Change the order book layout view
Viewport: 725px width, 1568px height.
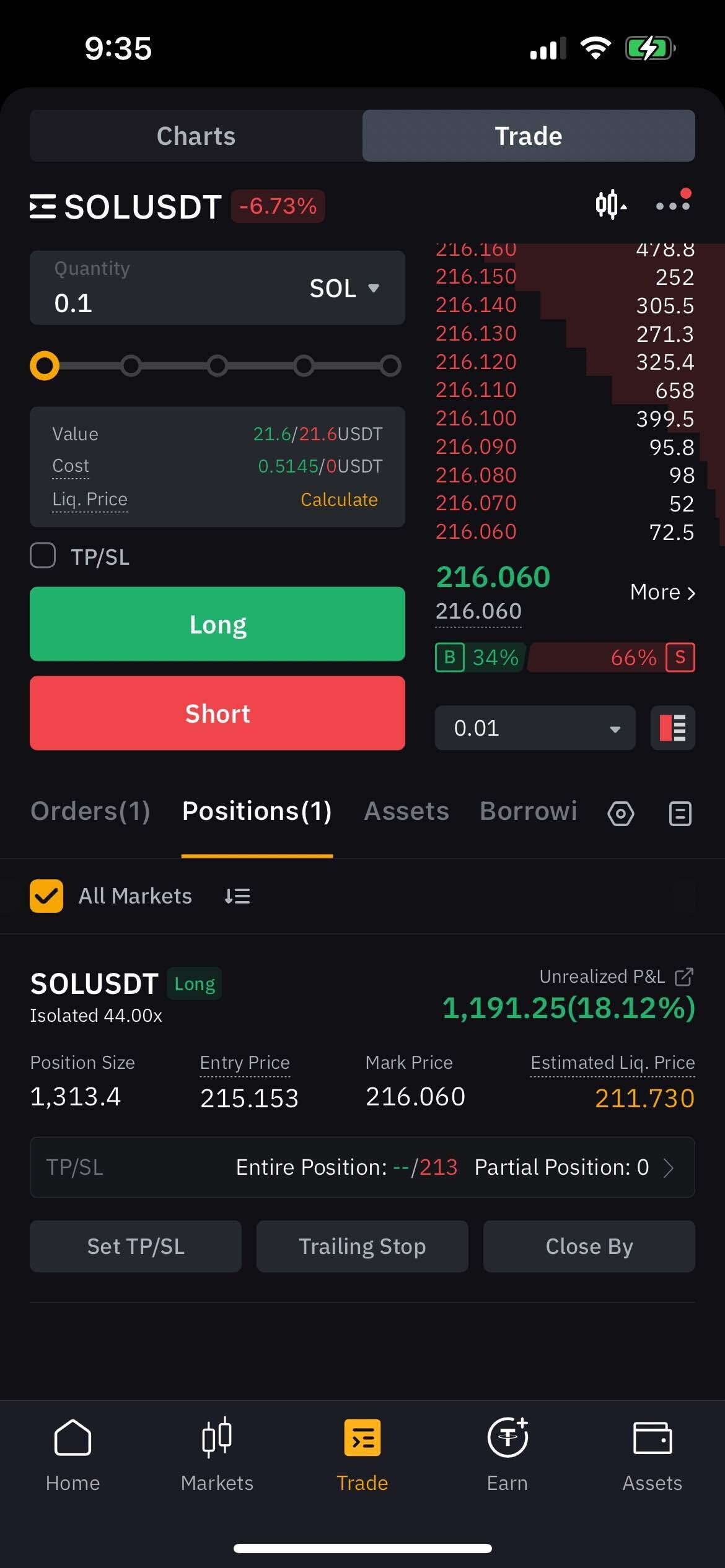click(x=672, y=728)
